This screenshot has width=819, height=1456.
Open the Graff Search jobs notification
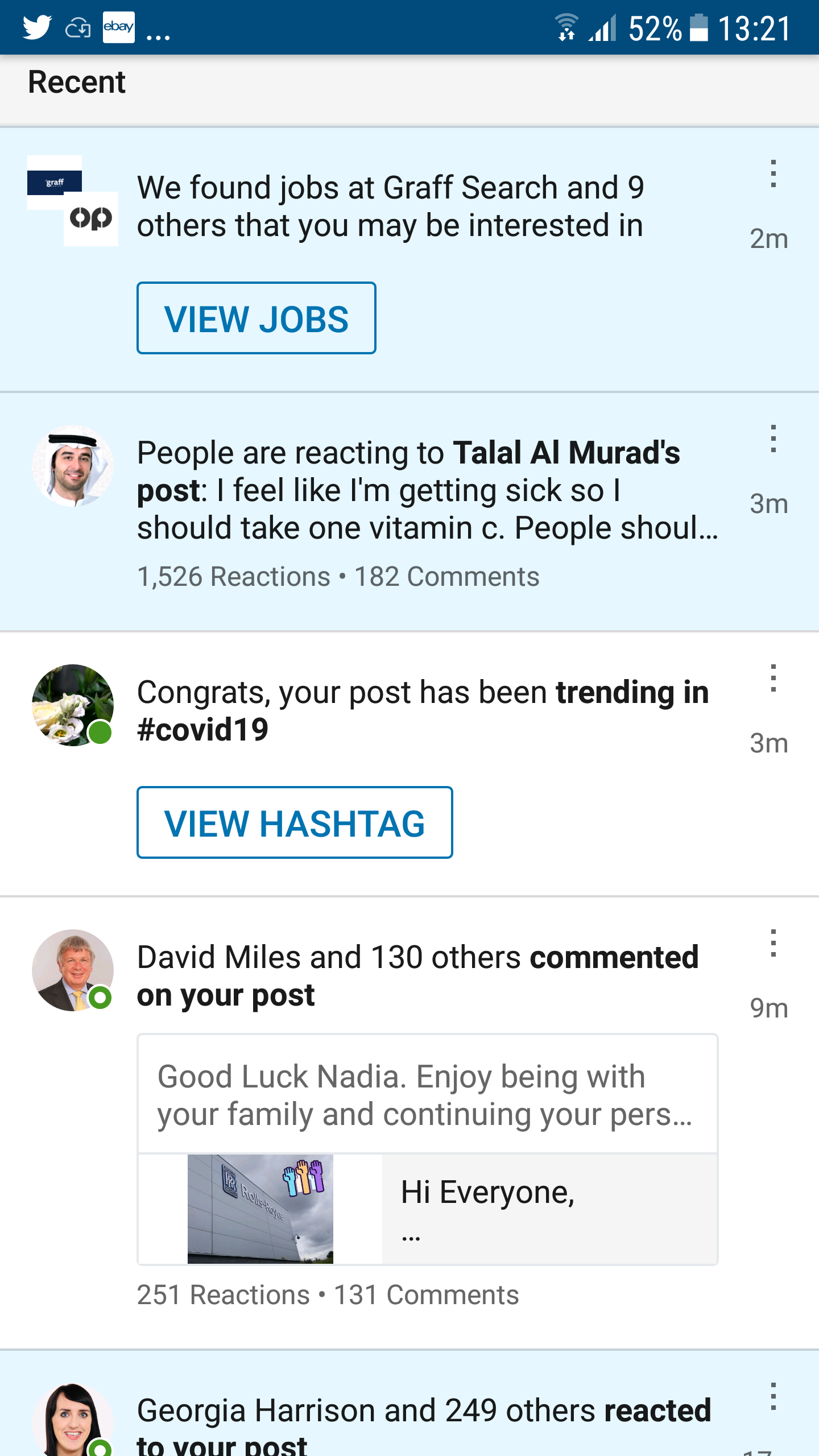tap(390, 206)
